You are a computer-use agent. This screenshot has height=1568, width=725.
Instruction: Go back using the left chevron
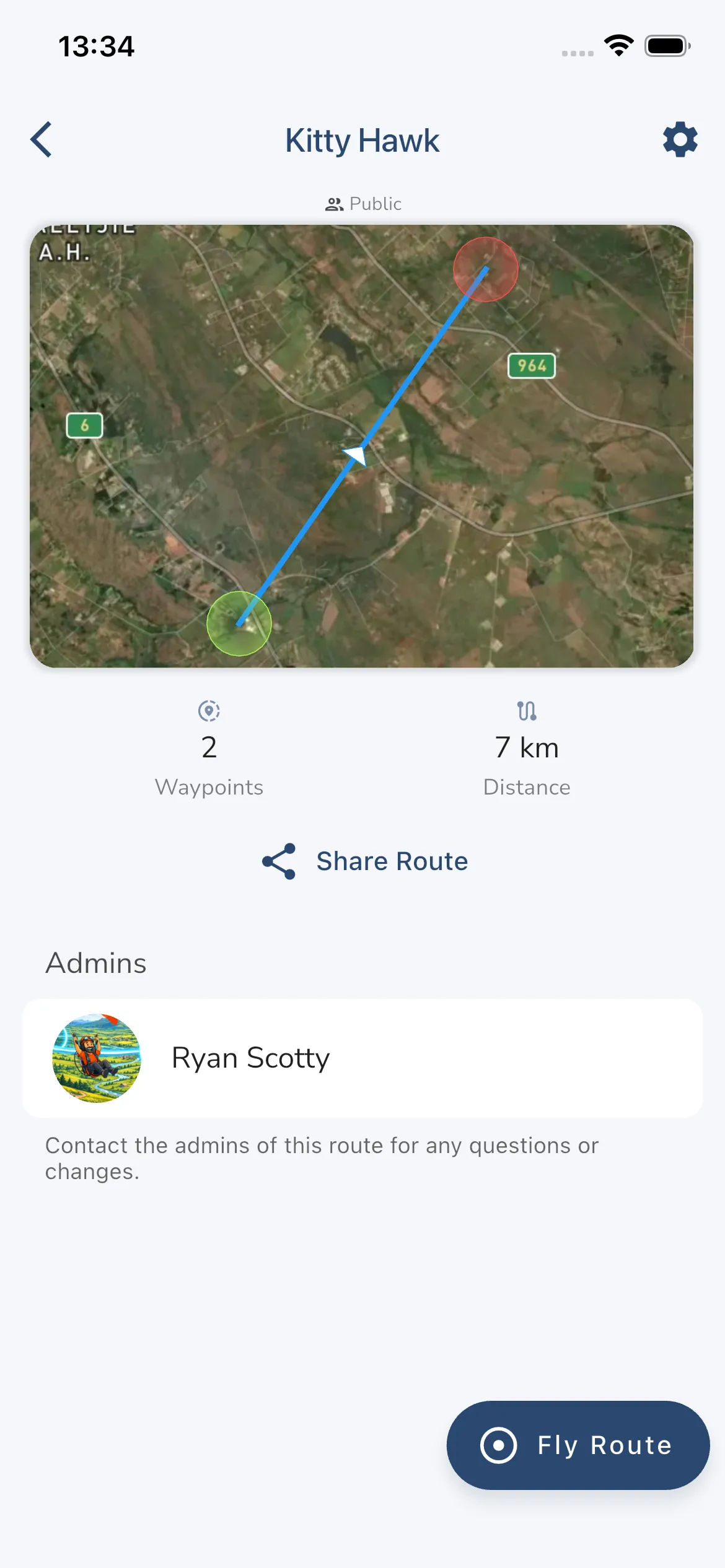(41, 139)
